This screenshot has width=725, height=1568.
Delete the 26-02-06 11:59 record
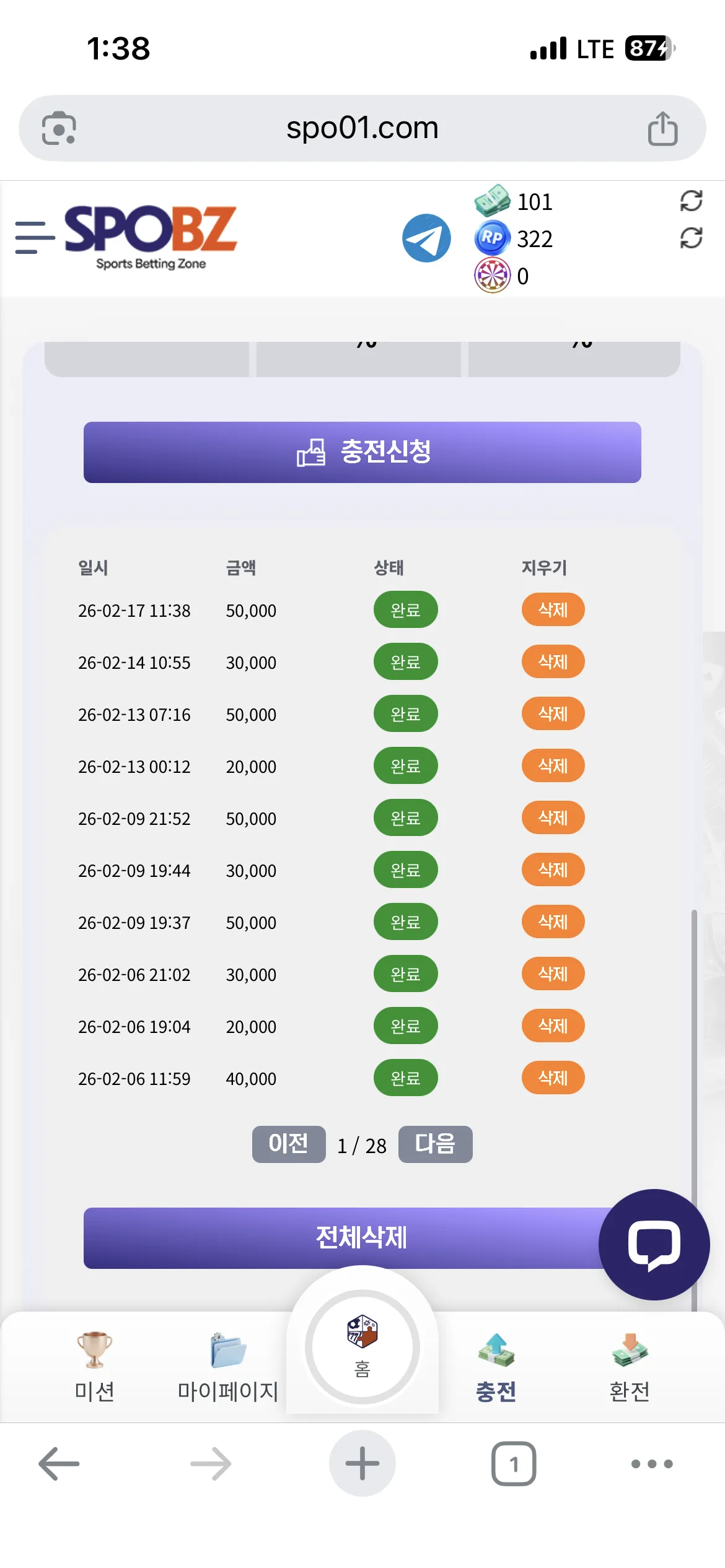pos(553,1078)
